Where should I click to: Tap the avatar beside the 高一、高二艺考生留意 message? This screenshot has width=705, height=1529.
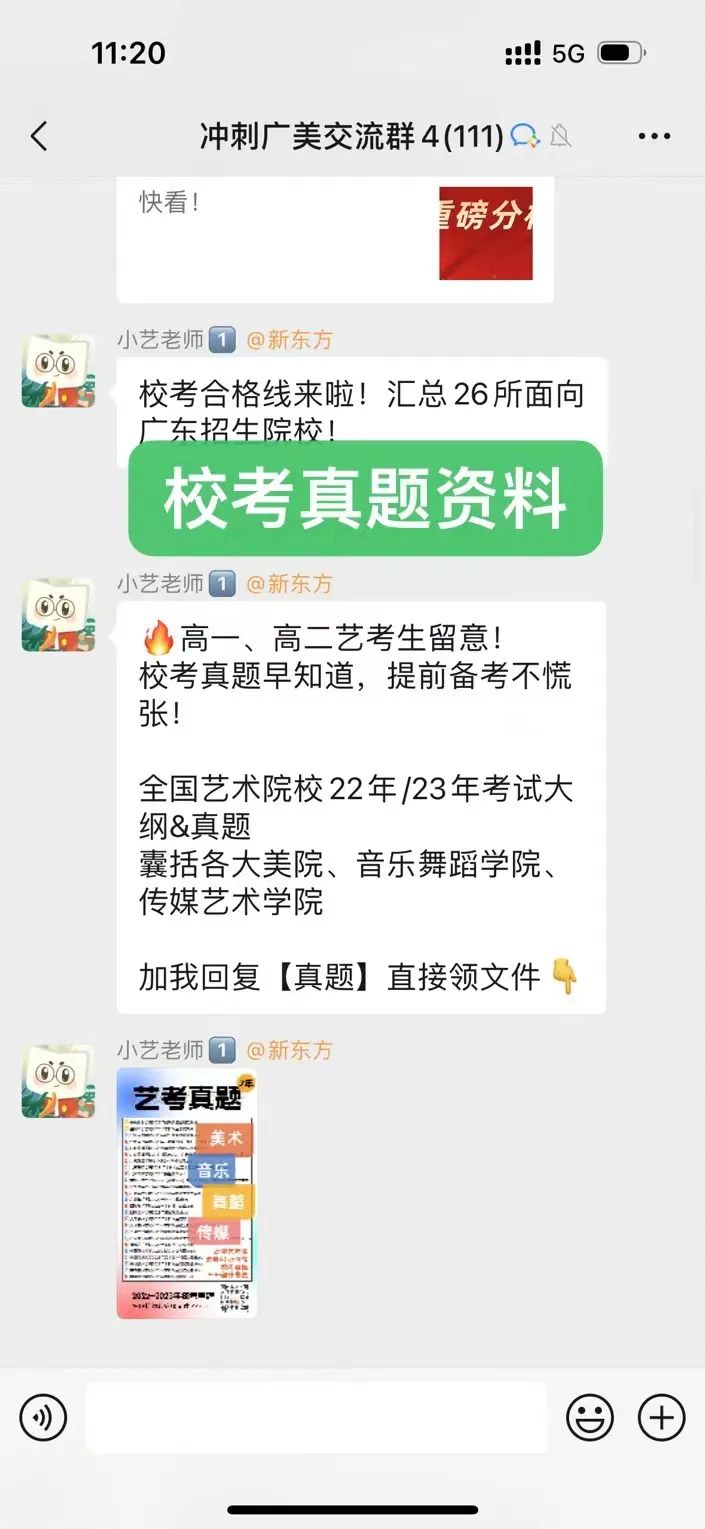point(58,614)
